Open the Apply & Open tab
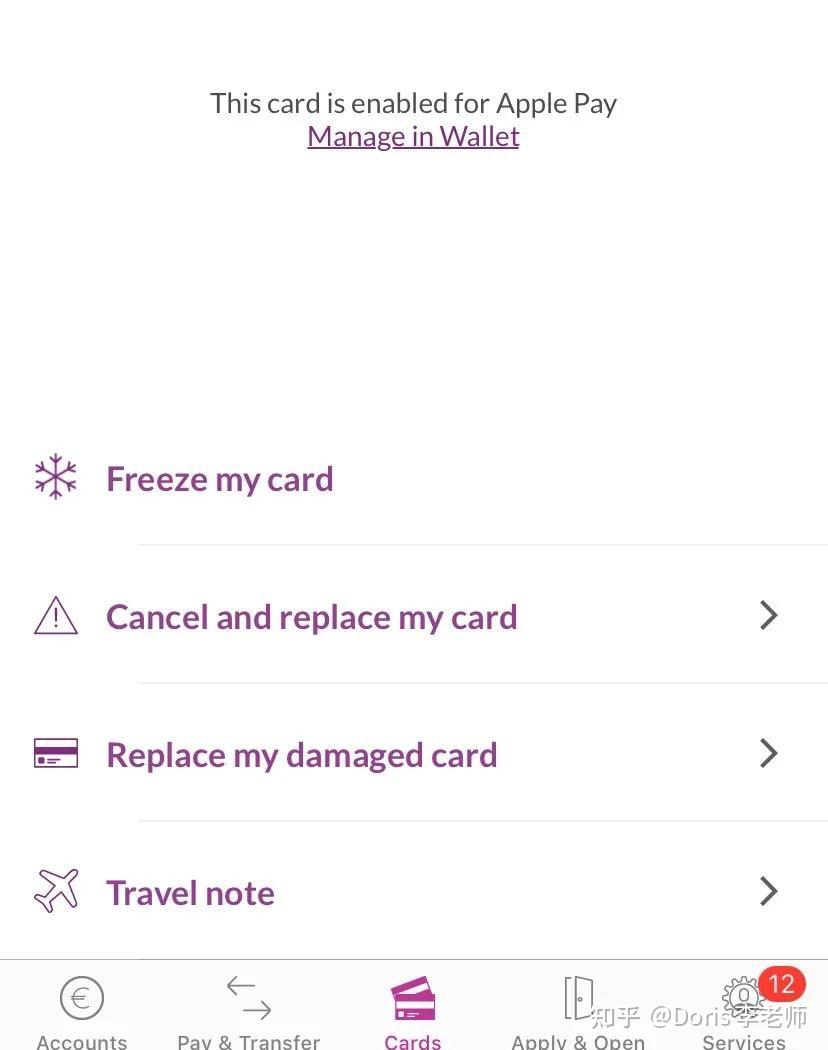 (x=578, y=1010)
